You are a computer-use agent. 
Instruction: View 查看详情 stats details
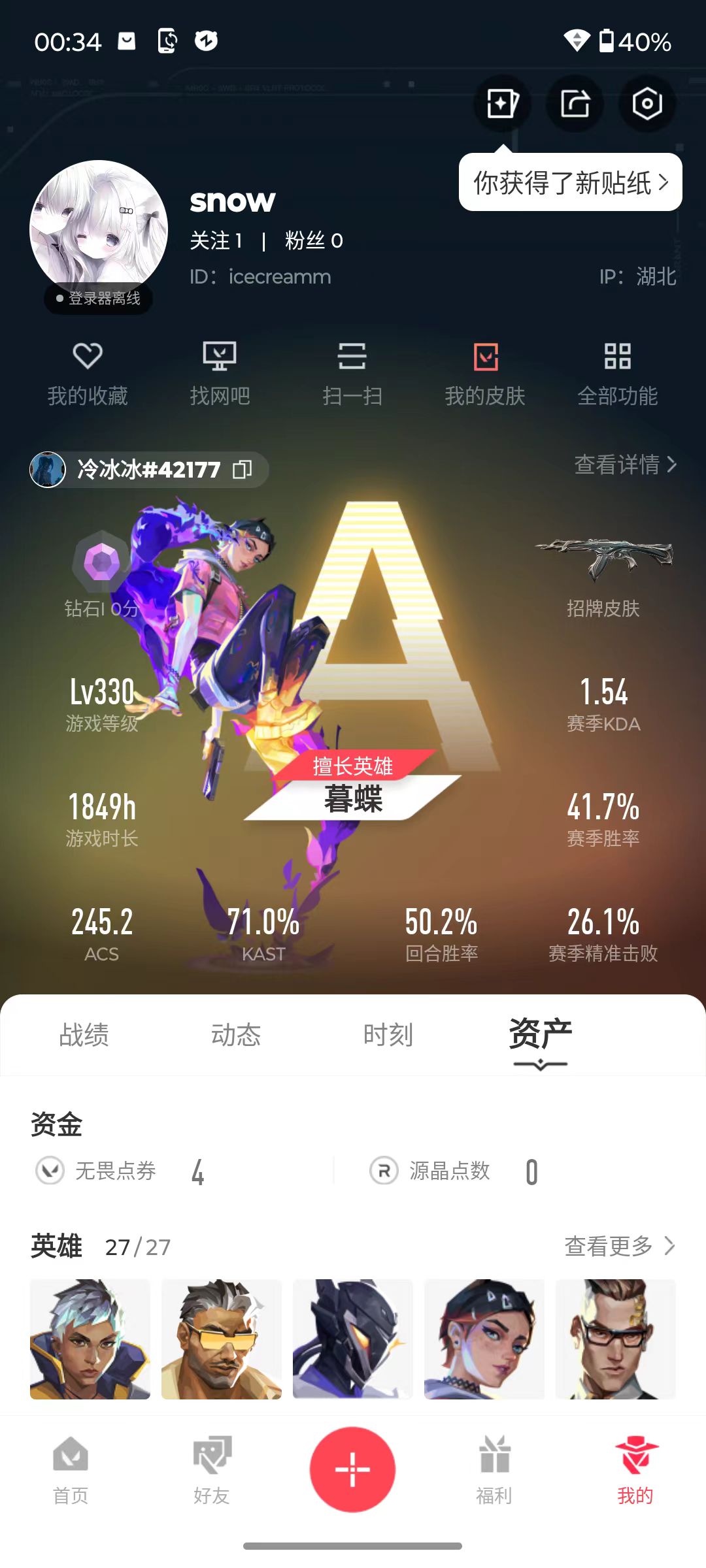click(x=626, y=465)
